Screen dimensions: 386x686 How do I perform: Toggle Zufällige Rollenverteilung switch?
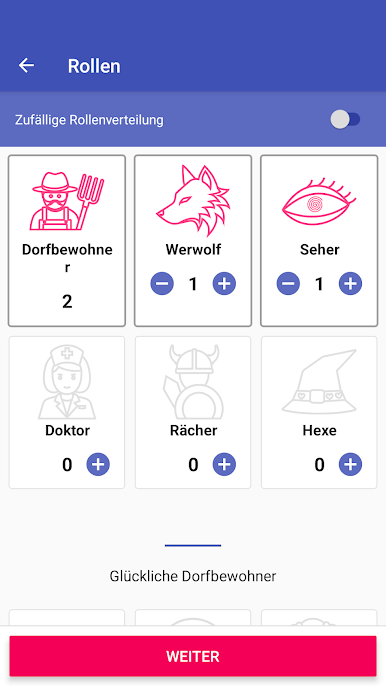click(345, 119)
